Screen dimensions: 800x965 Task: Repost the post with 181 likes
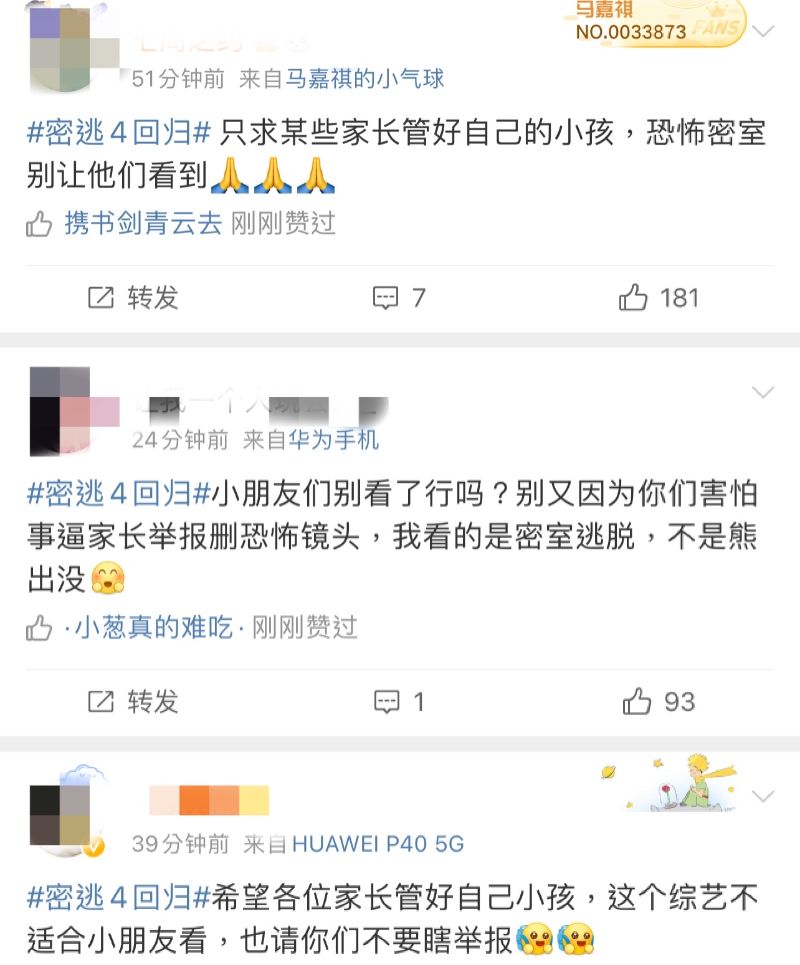[x=133, y=298]
